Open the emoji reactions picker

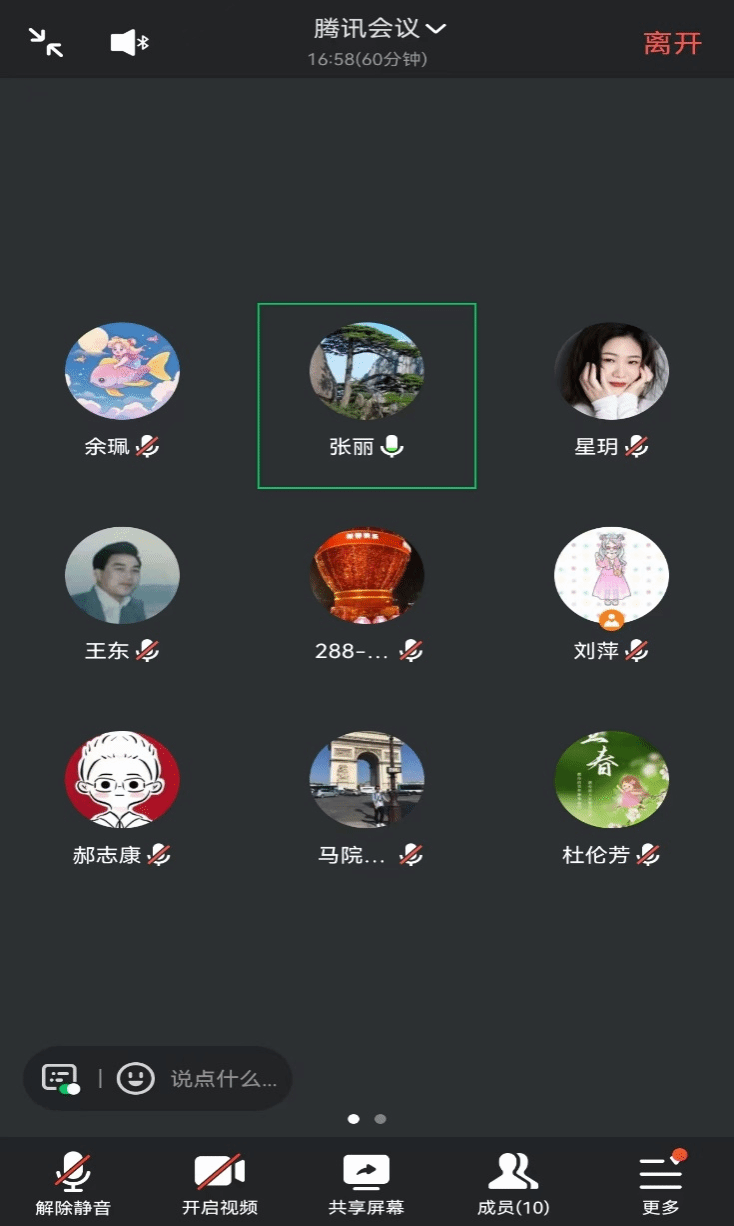136,1078
